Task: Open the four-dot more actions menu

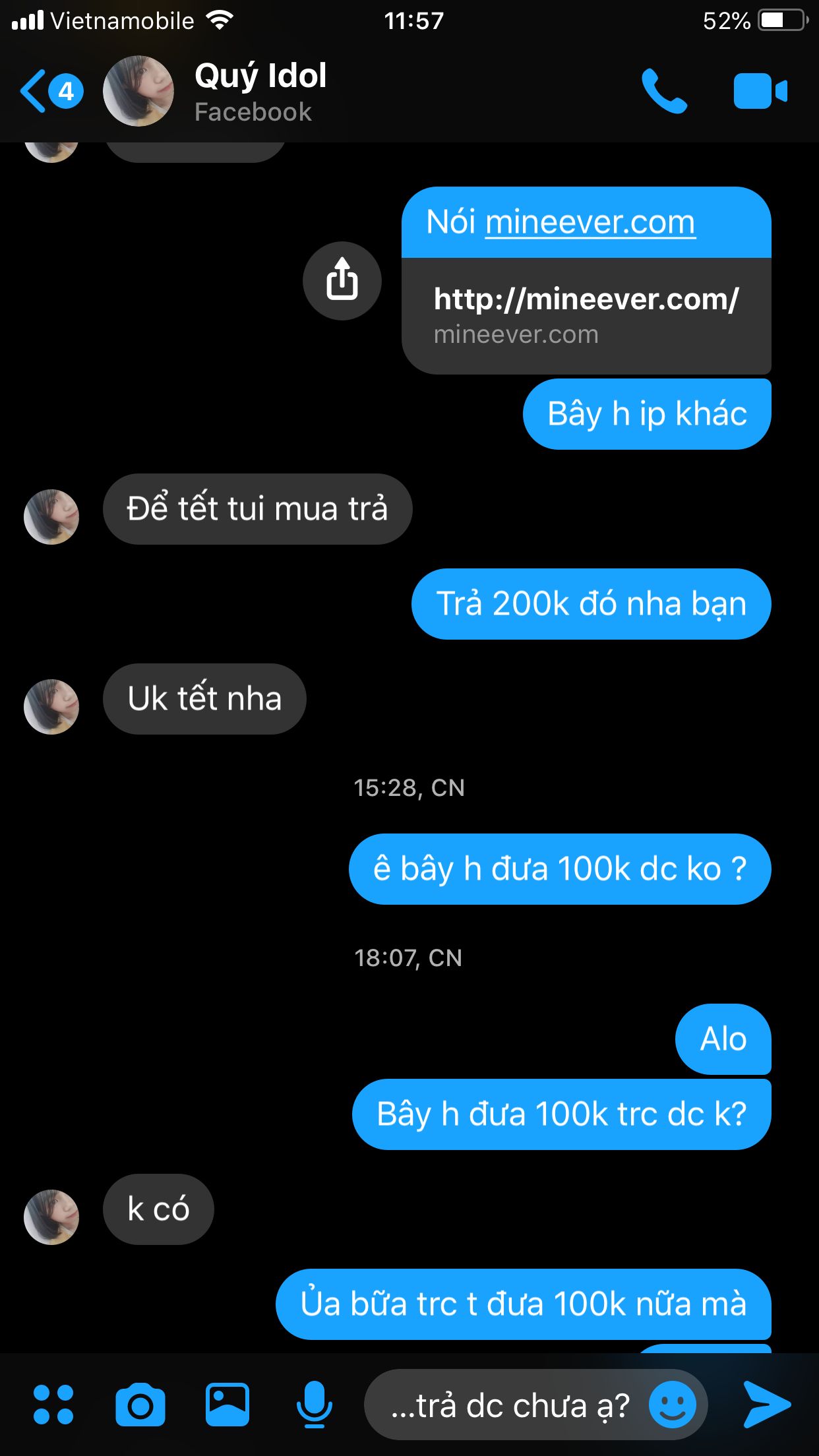Action: (x=53, y=1405)
